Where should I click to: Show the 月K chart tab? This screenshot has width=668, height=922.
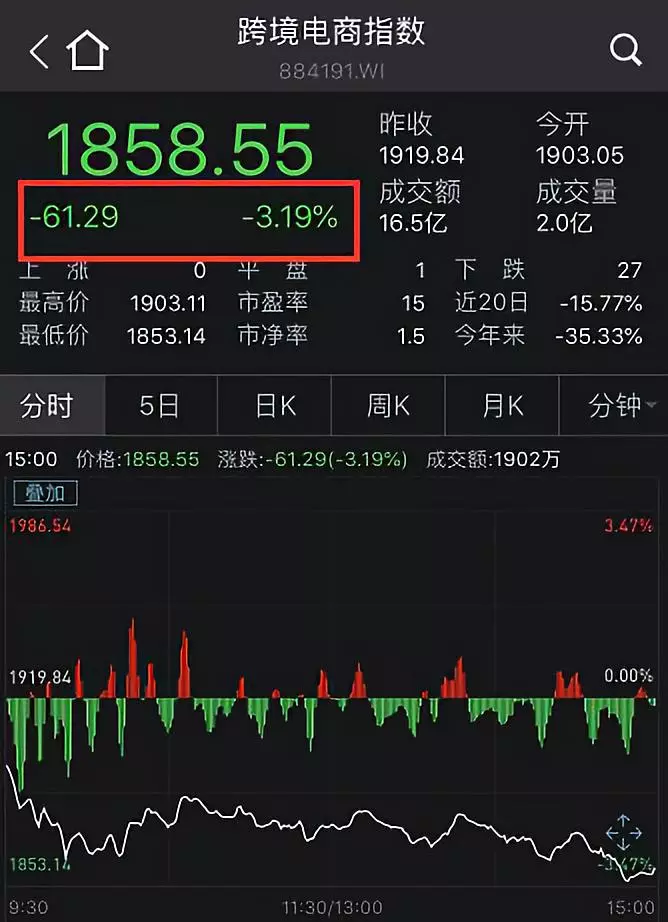coord(503,406)
